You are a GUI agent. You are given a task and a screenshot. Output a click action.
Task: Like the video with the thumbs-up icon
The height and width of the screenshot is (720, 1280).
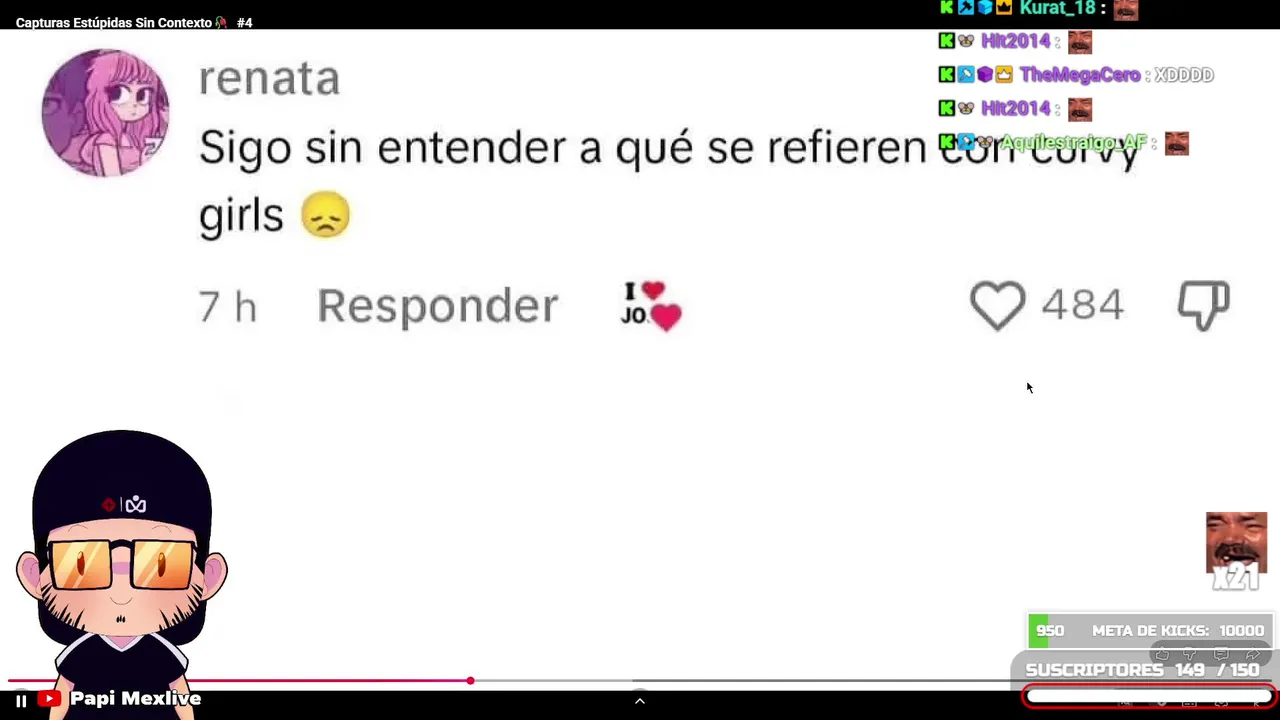point(1162,655)
